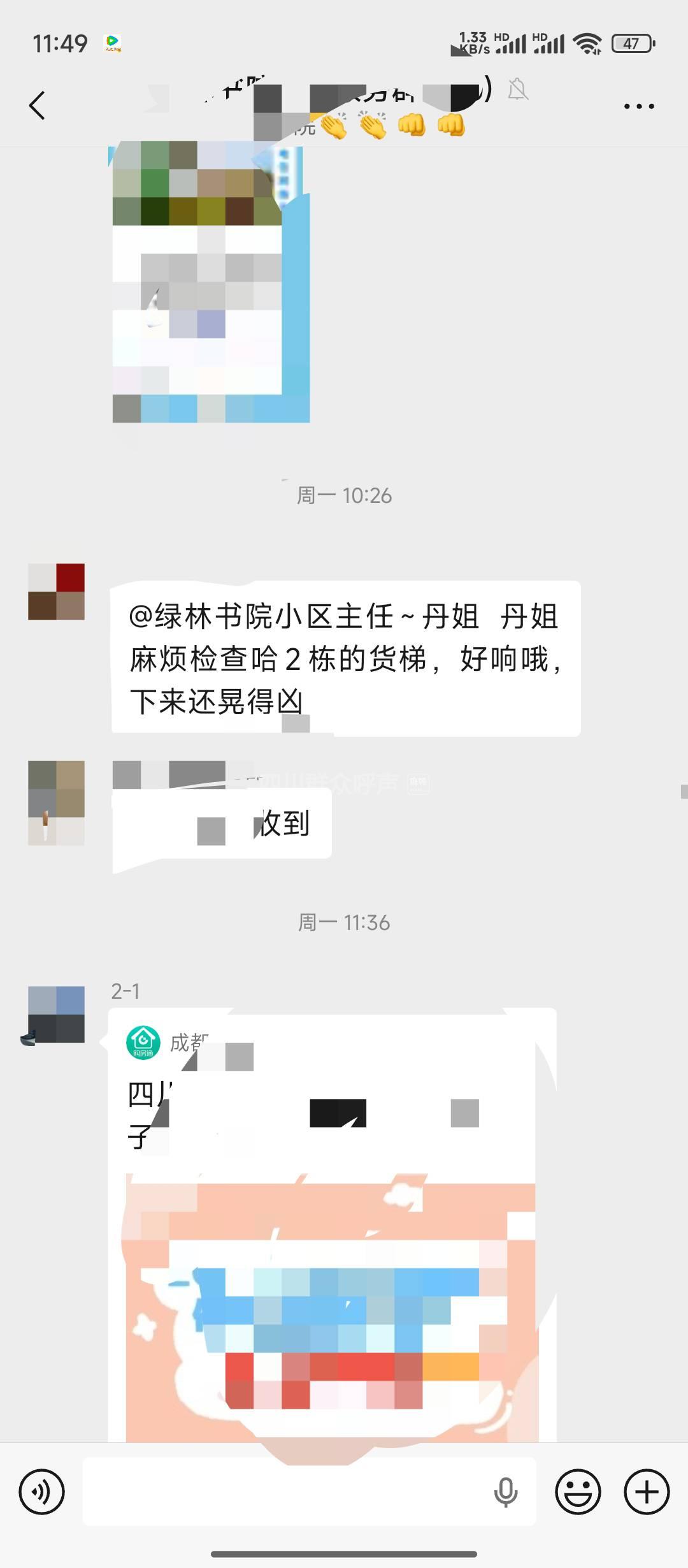Screen dimensions: 688x1568
Task: Open the emoji sticker picker
Action: (x=578, y=1492)
